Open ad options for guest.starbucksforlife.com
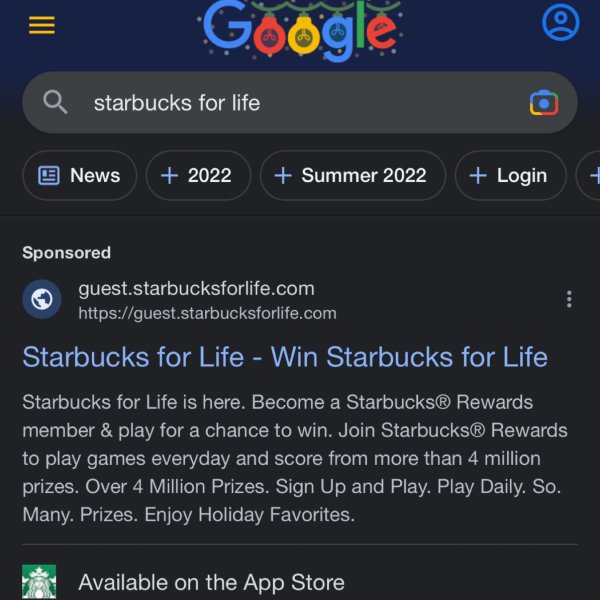The height and width of the screenshot is (600, 600). [x=568, y=299]
